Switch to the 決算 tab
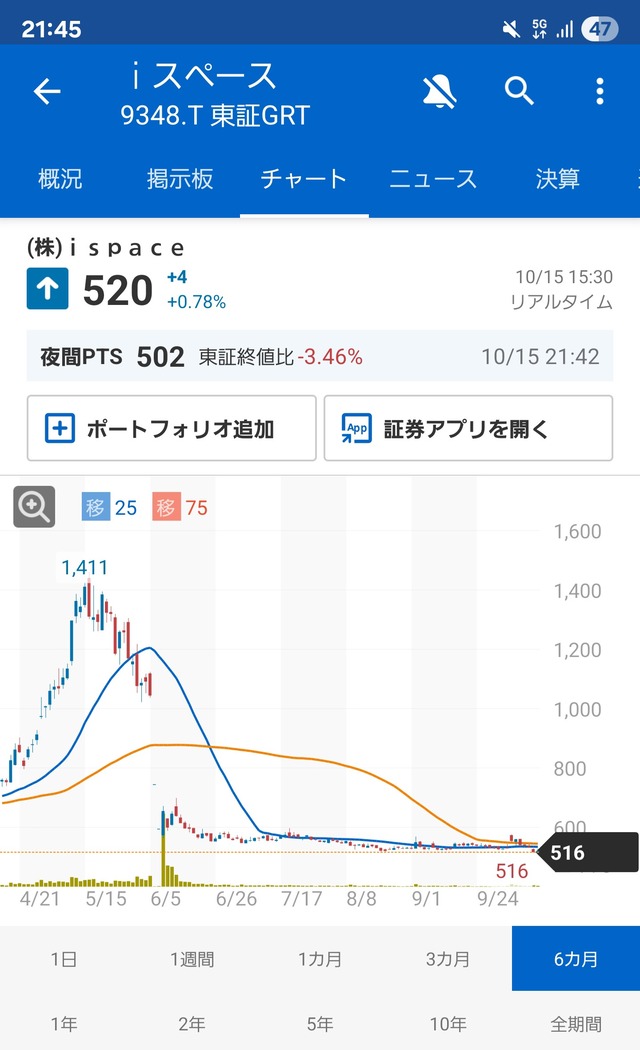 [557, 180]
